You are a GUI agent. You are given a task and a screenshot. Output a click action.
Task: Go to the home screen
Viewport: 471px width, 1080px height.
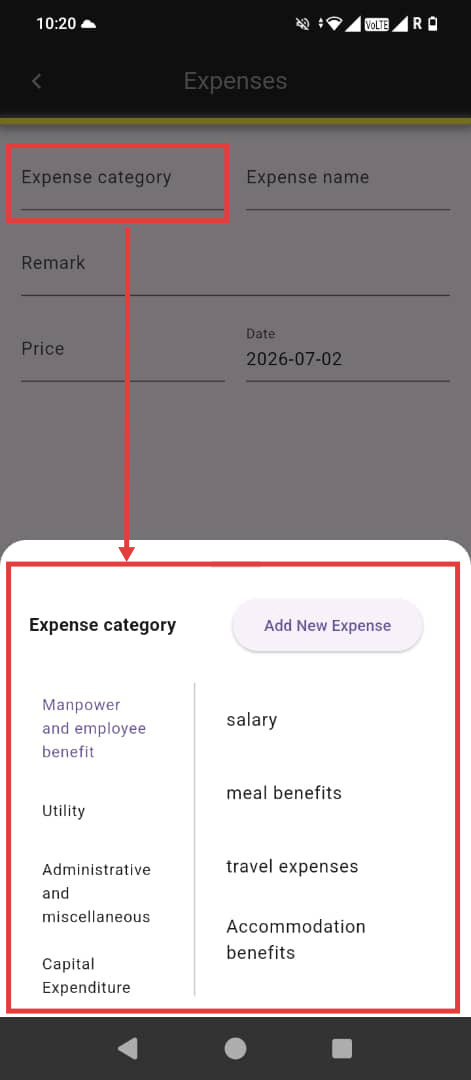pyautogui.click(x=236, y=1048)
